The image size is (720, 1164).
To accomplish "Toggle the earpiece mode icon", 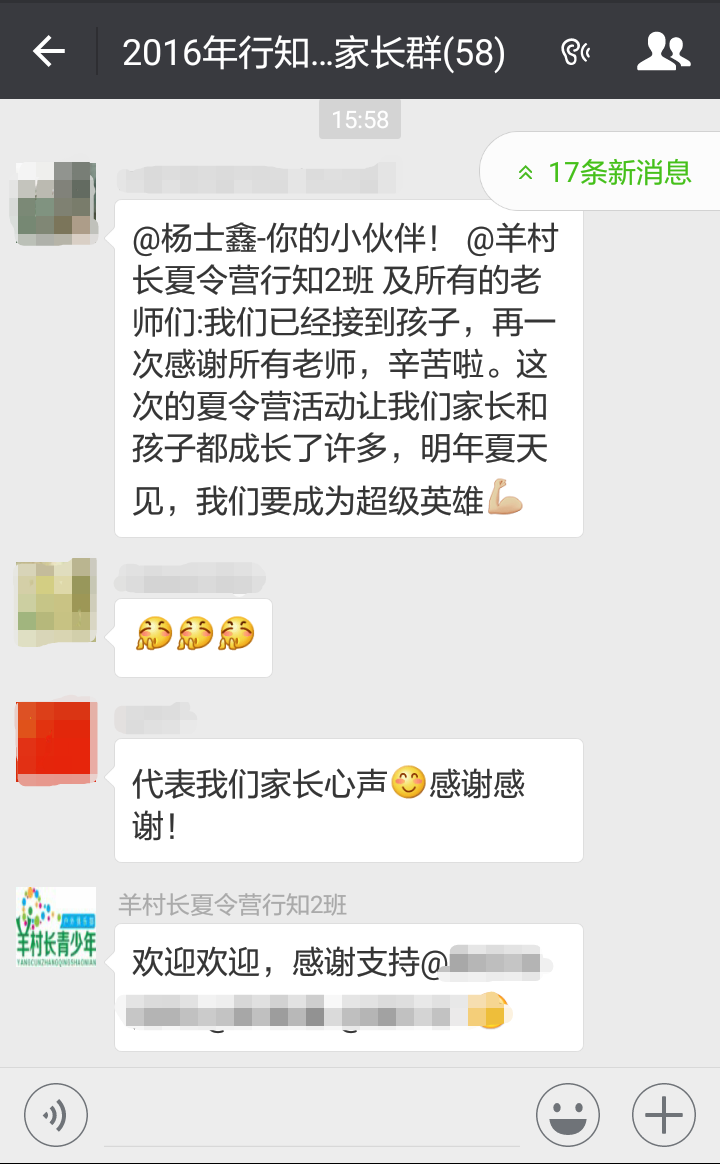I will coord(575,51).
